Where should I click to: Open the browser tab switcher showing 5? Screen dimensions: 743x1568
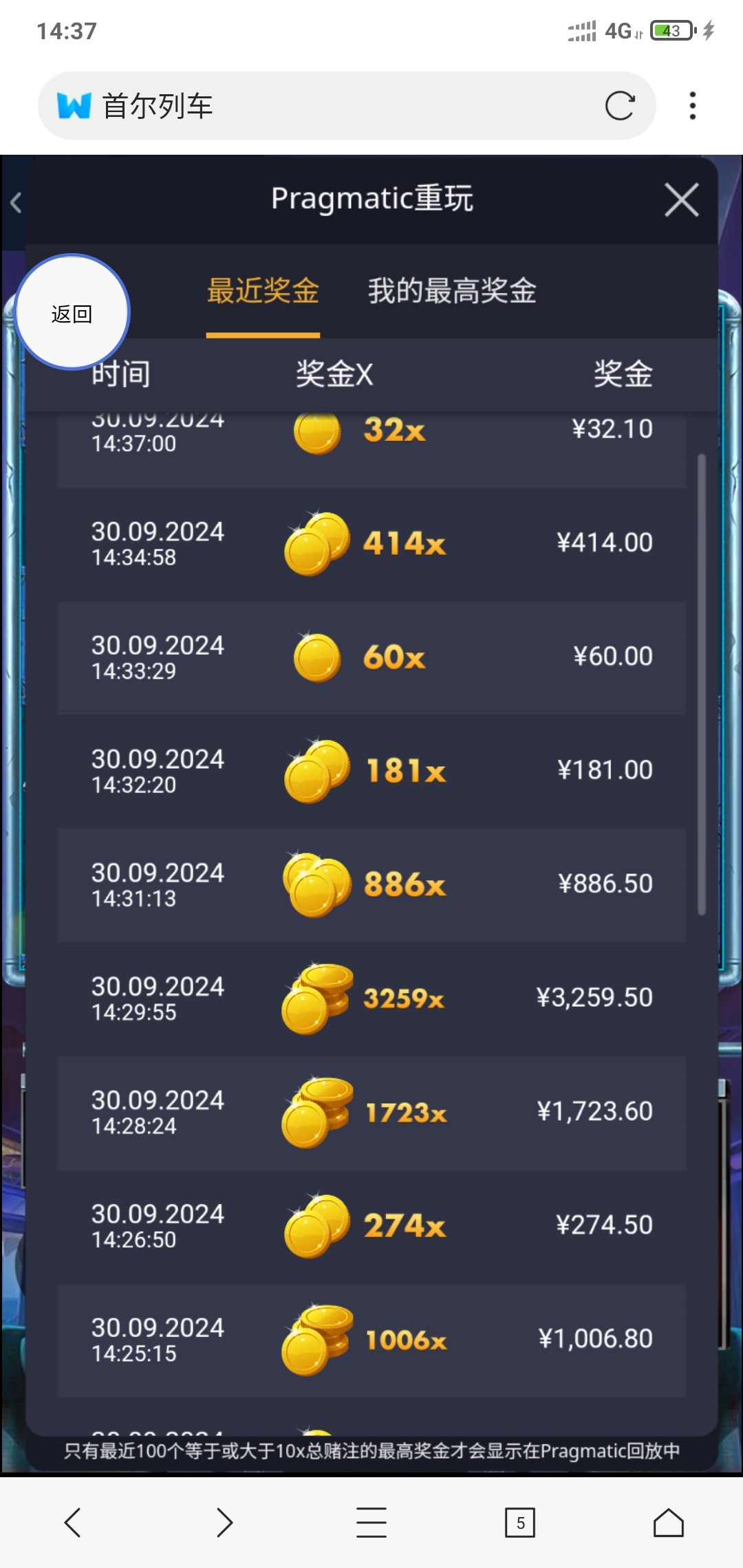click(x=520, y=1522)
